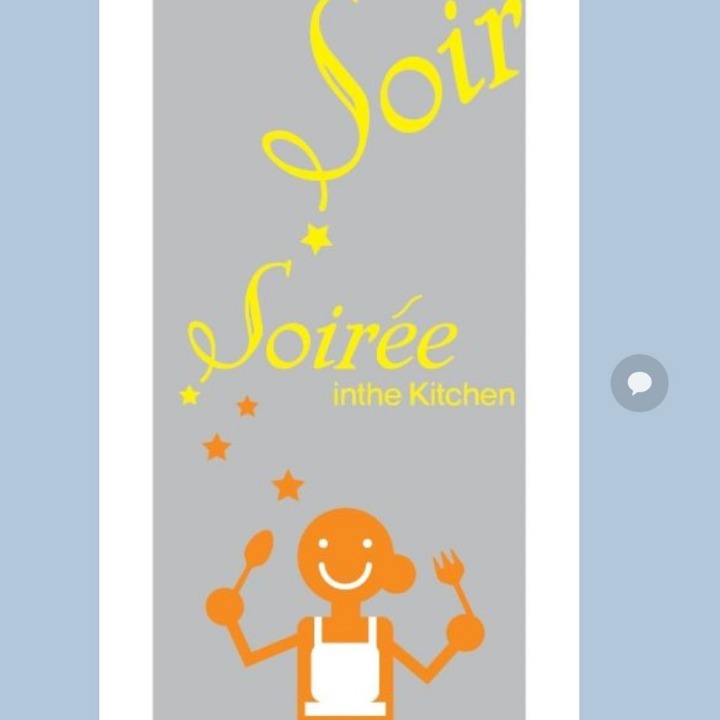Image resolution: width=720 pixels, height=720 pixels.
Task: Open the Soirée in the Kitchen image
Action: [339, 360]
